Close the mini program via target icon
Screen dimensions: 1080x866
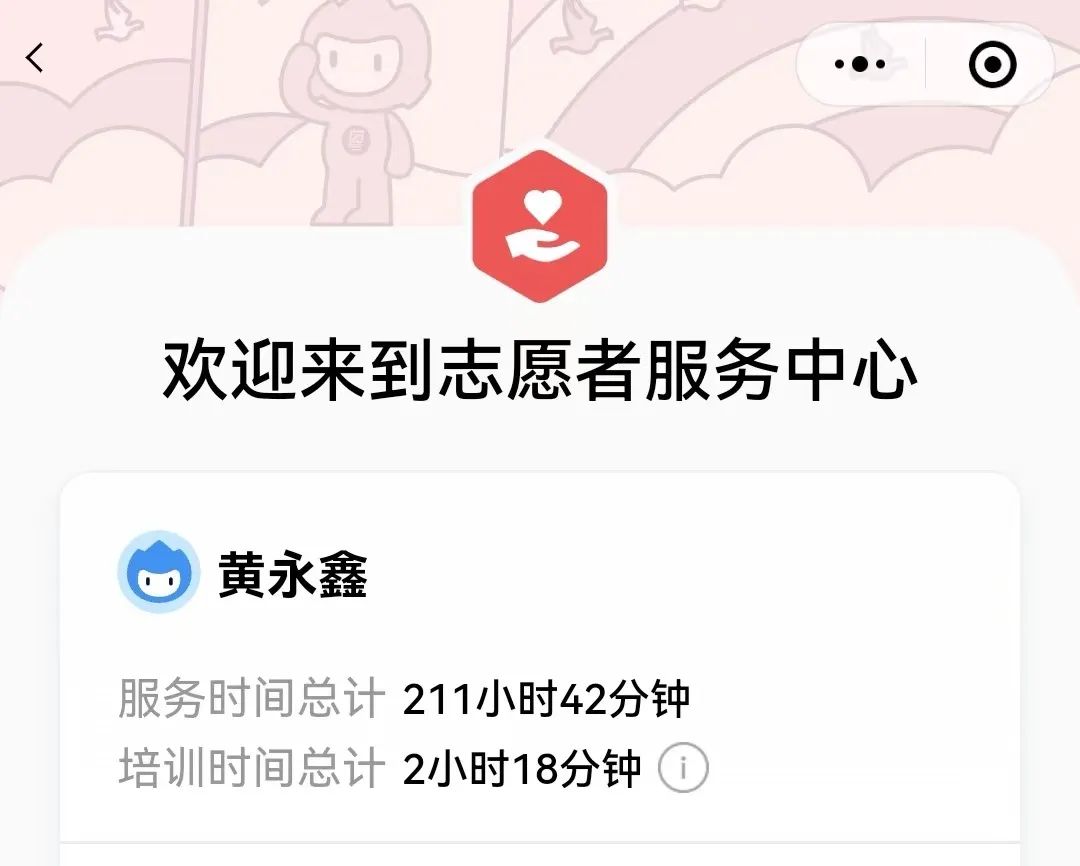[992, 64]
